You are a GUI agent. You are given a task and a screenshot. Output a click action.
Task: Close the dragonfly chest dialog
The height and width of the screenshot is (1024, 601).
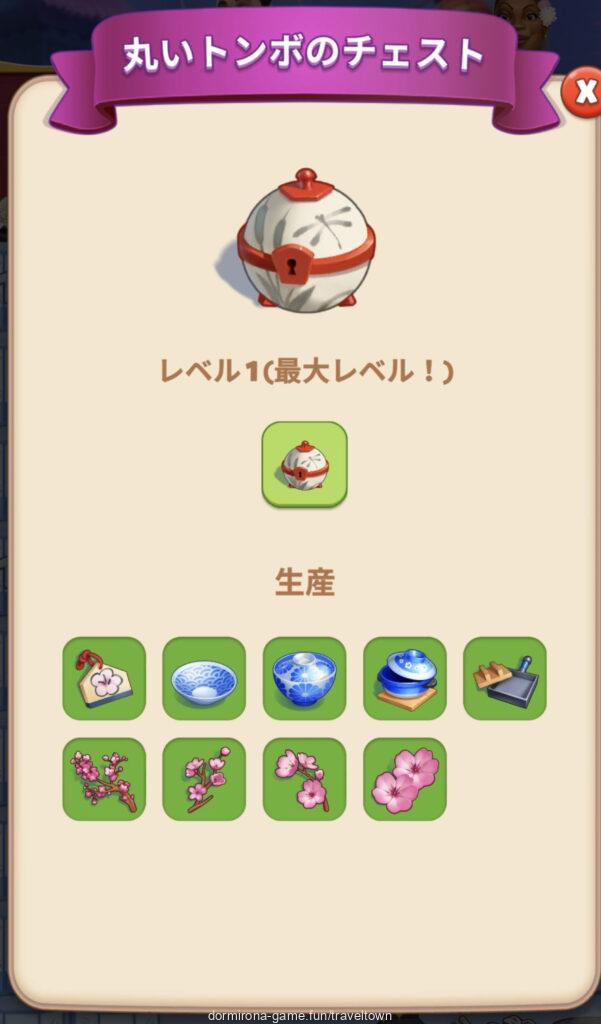581,93
